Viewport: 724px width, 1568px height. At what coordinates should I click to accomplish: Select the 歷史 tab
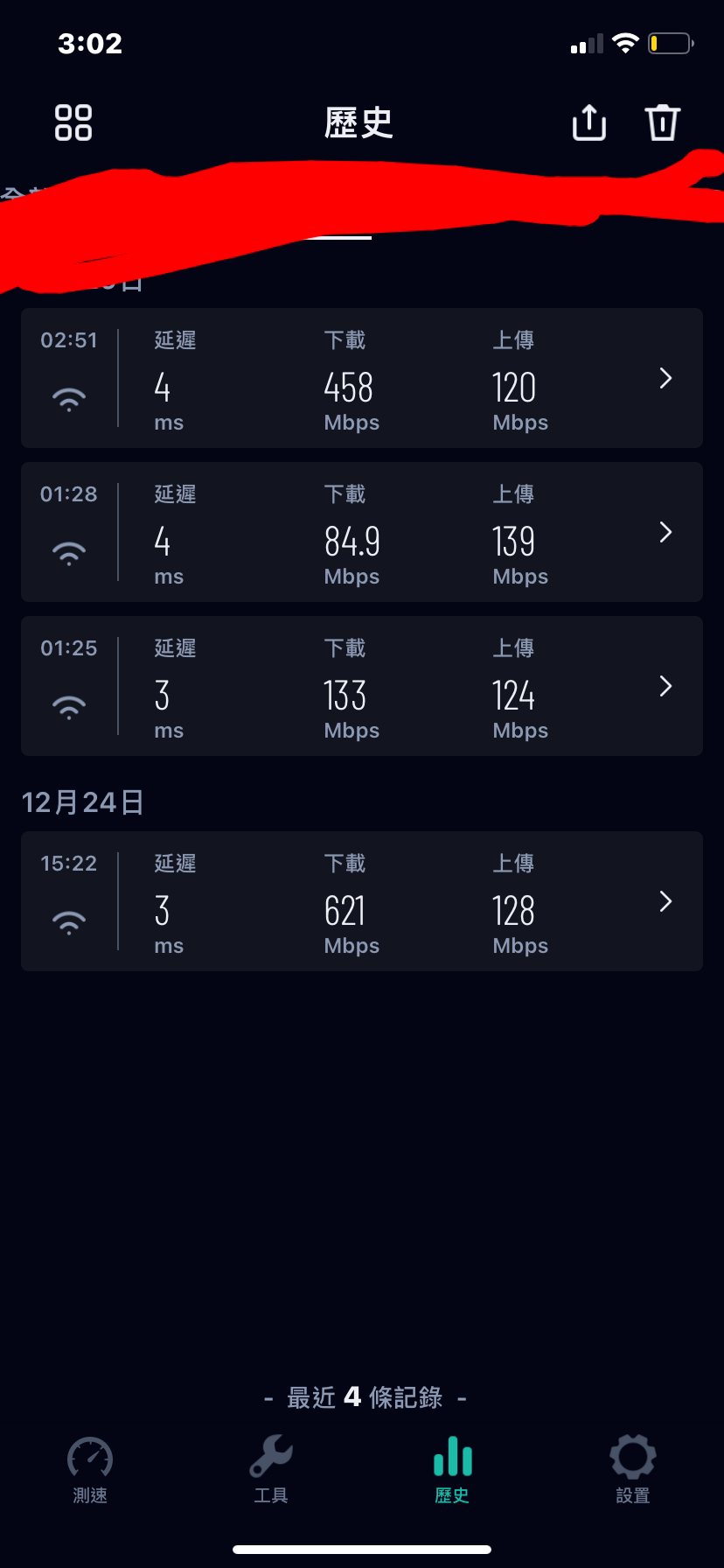(x=452, y=1471)
